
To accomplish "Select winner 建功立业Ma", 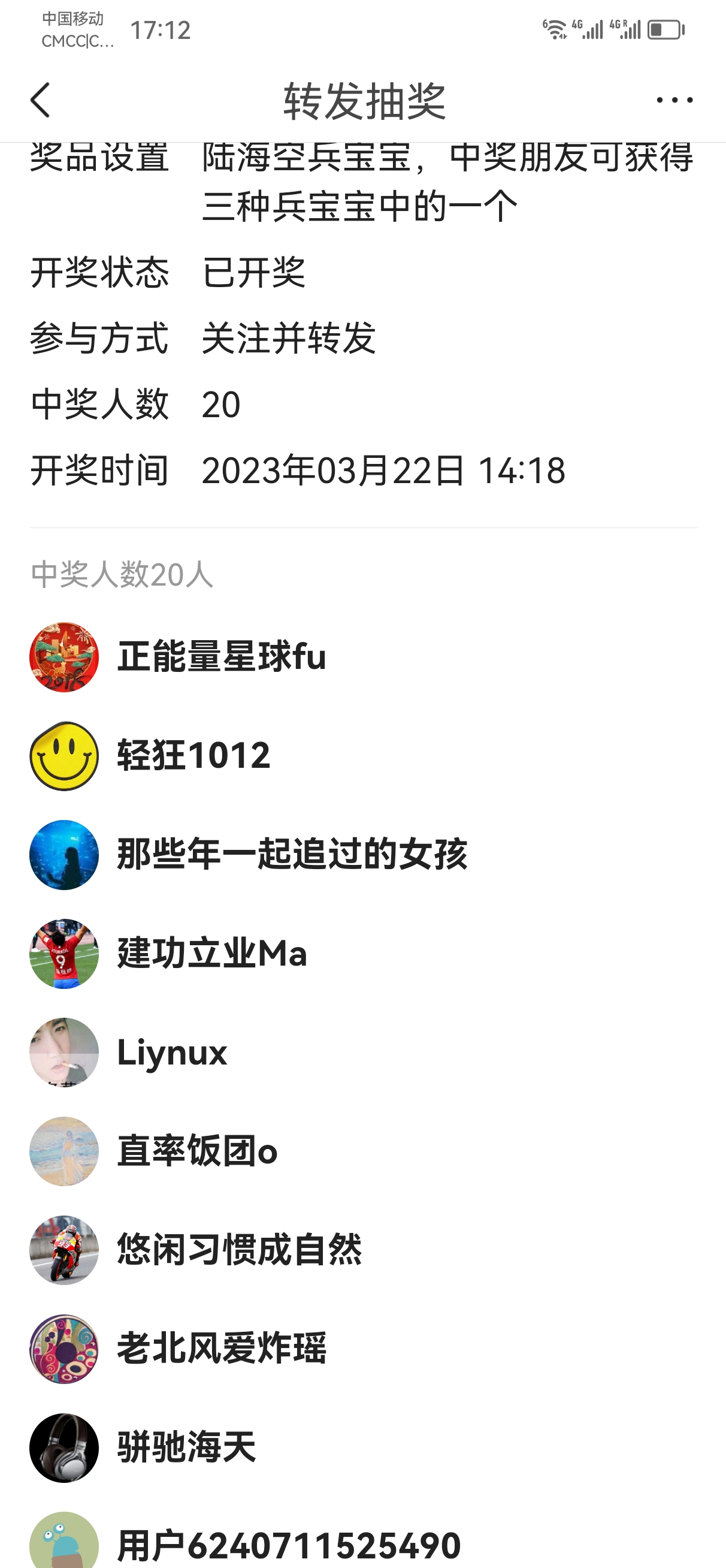I will (x=212, y=954).
